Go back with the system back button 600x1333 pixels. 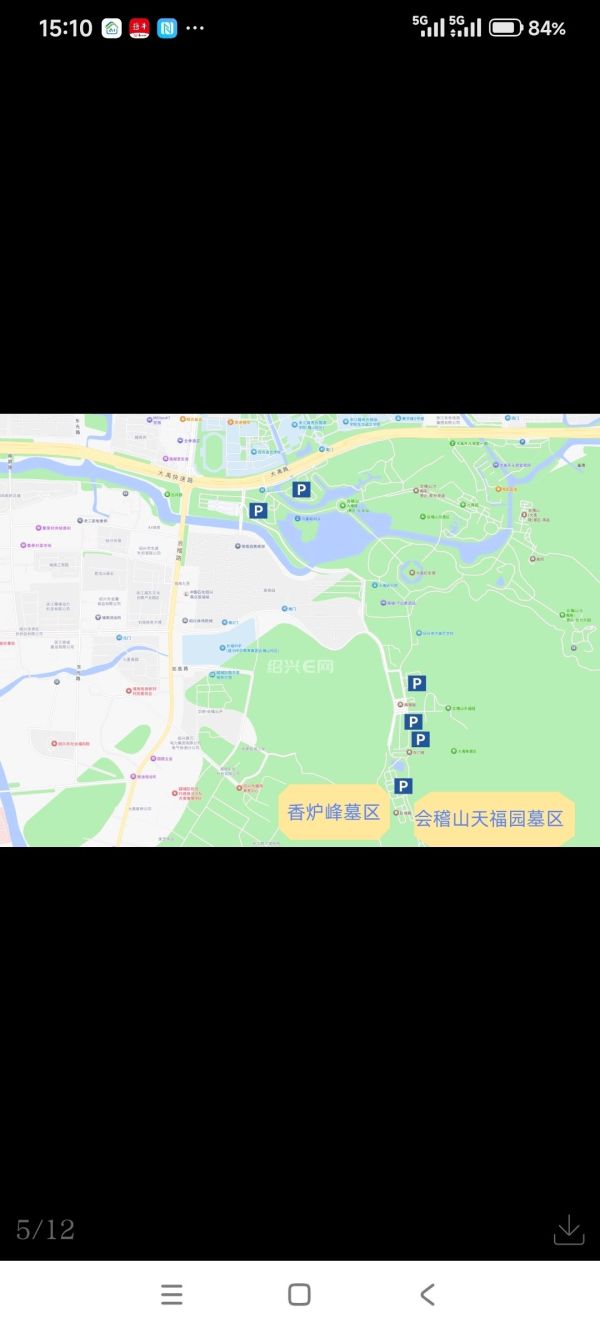pyautogui.click(x=427, y=1294)
